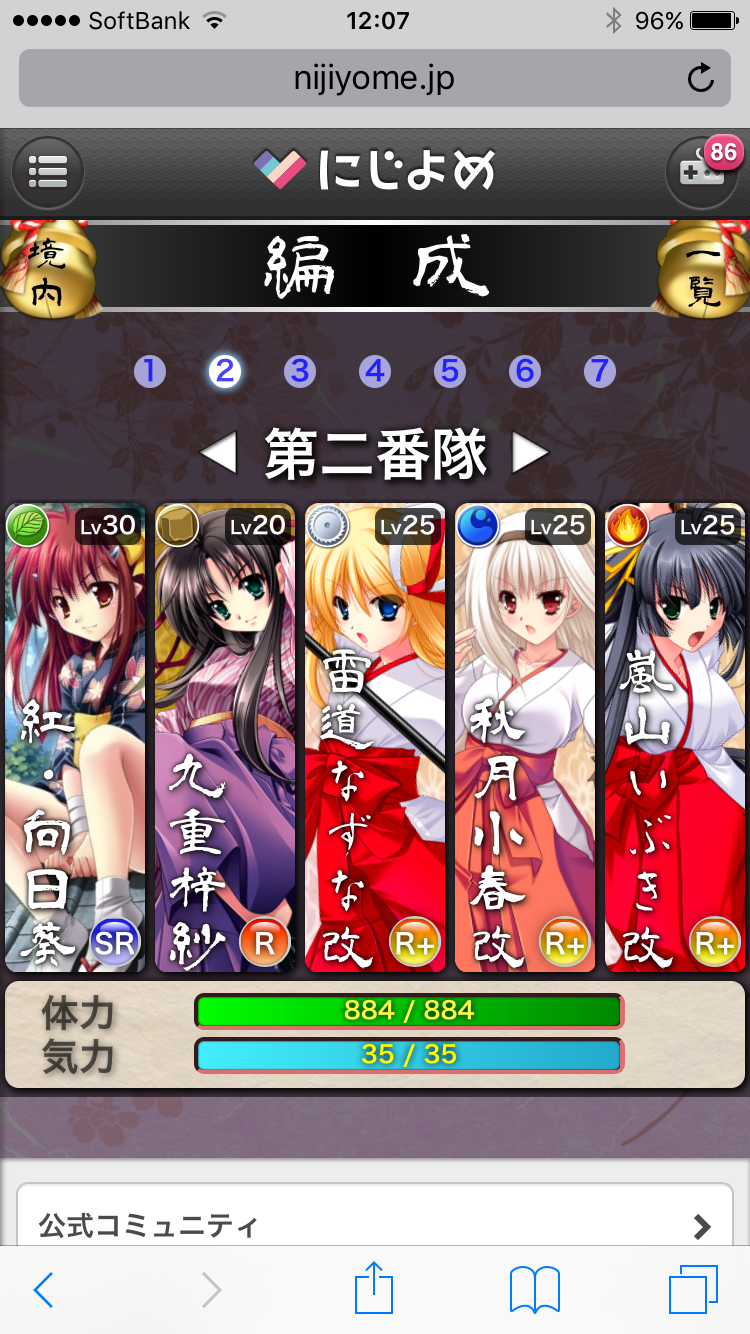Open the 公式コミュニティ row
The width and height of the screenshot is (750, 1334).
(375, 1225)
